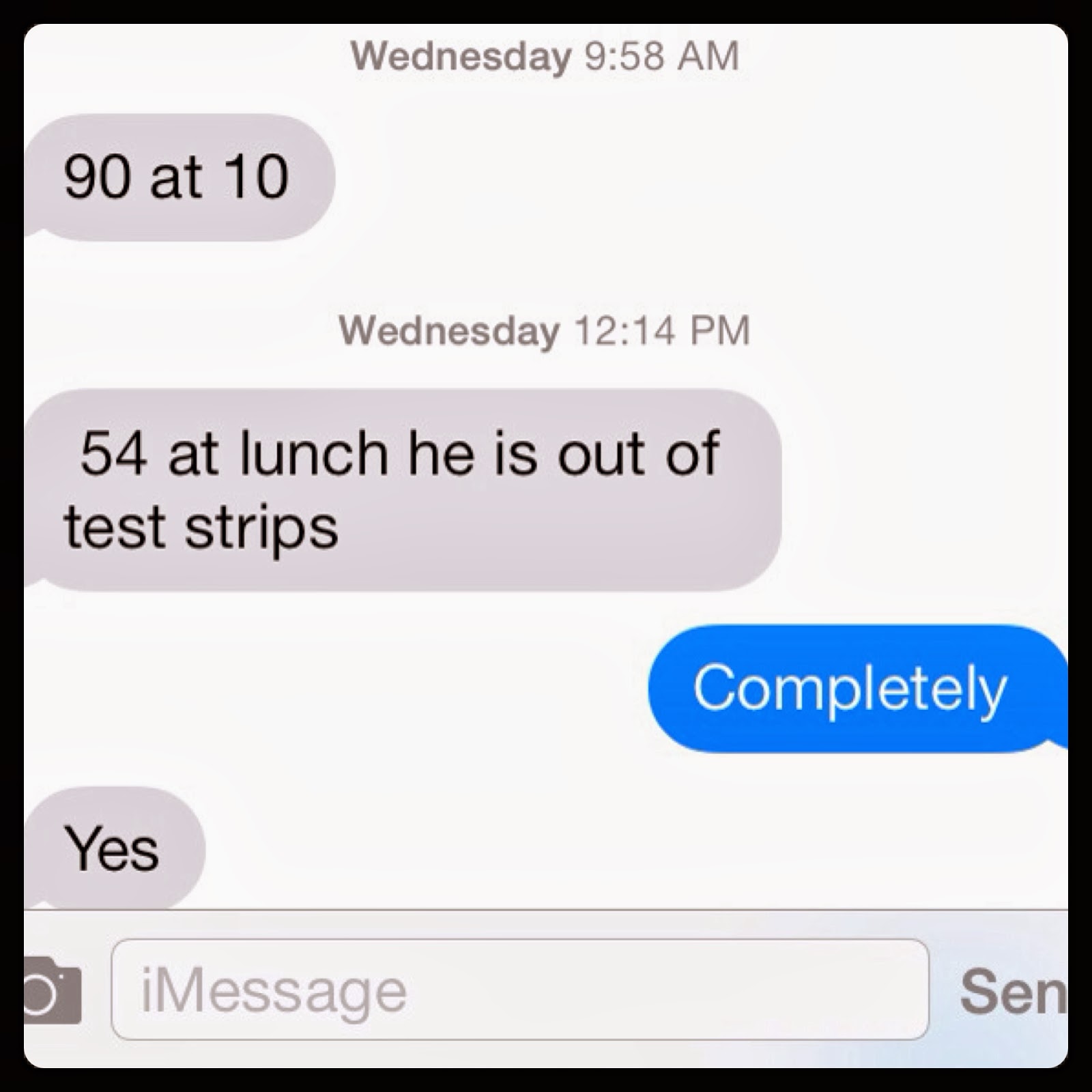The width and height of the screenshot is (1092, 1092).
Task: Open the camera attachment icon
Action: click(x=52, y=991)
